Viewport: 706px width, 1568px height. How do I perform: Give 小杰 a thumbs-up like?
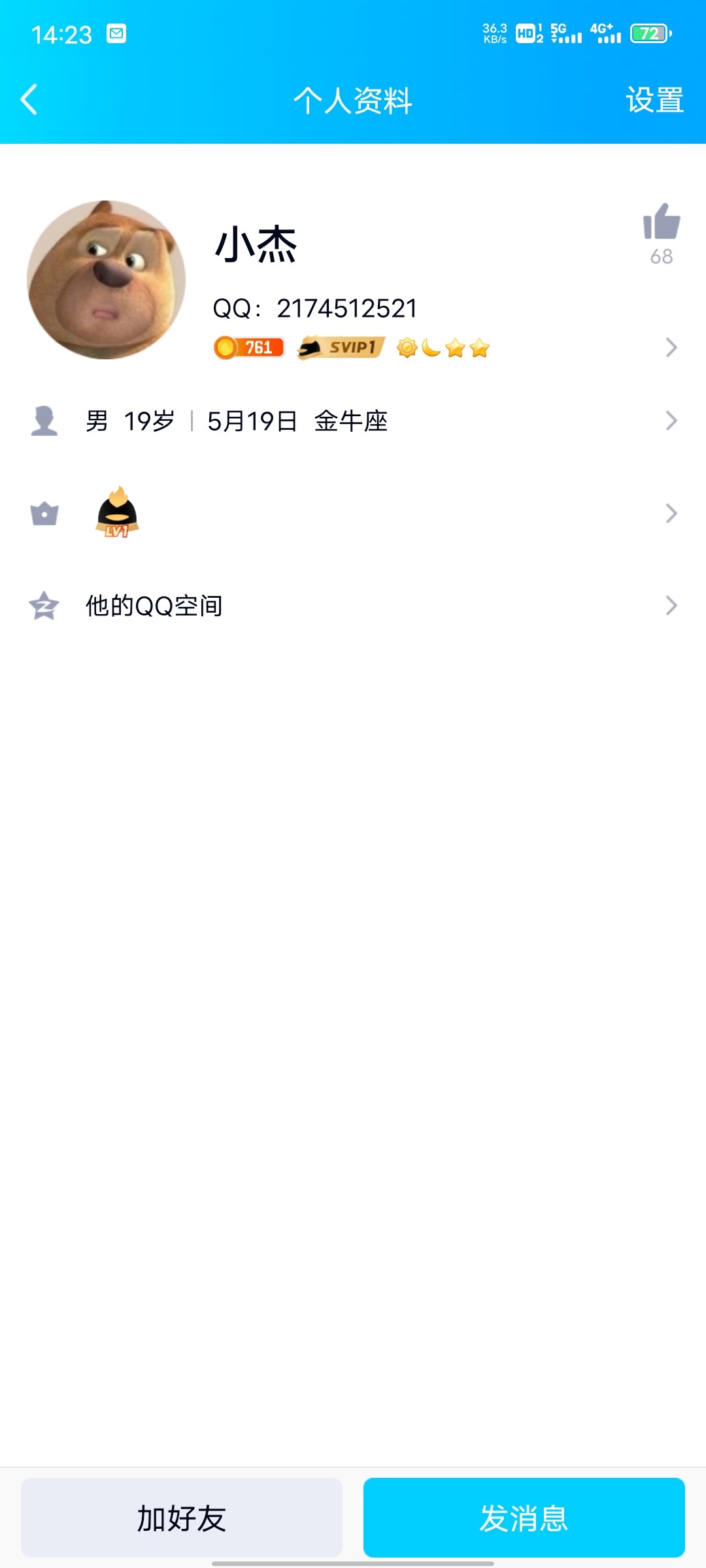point(662,223)
